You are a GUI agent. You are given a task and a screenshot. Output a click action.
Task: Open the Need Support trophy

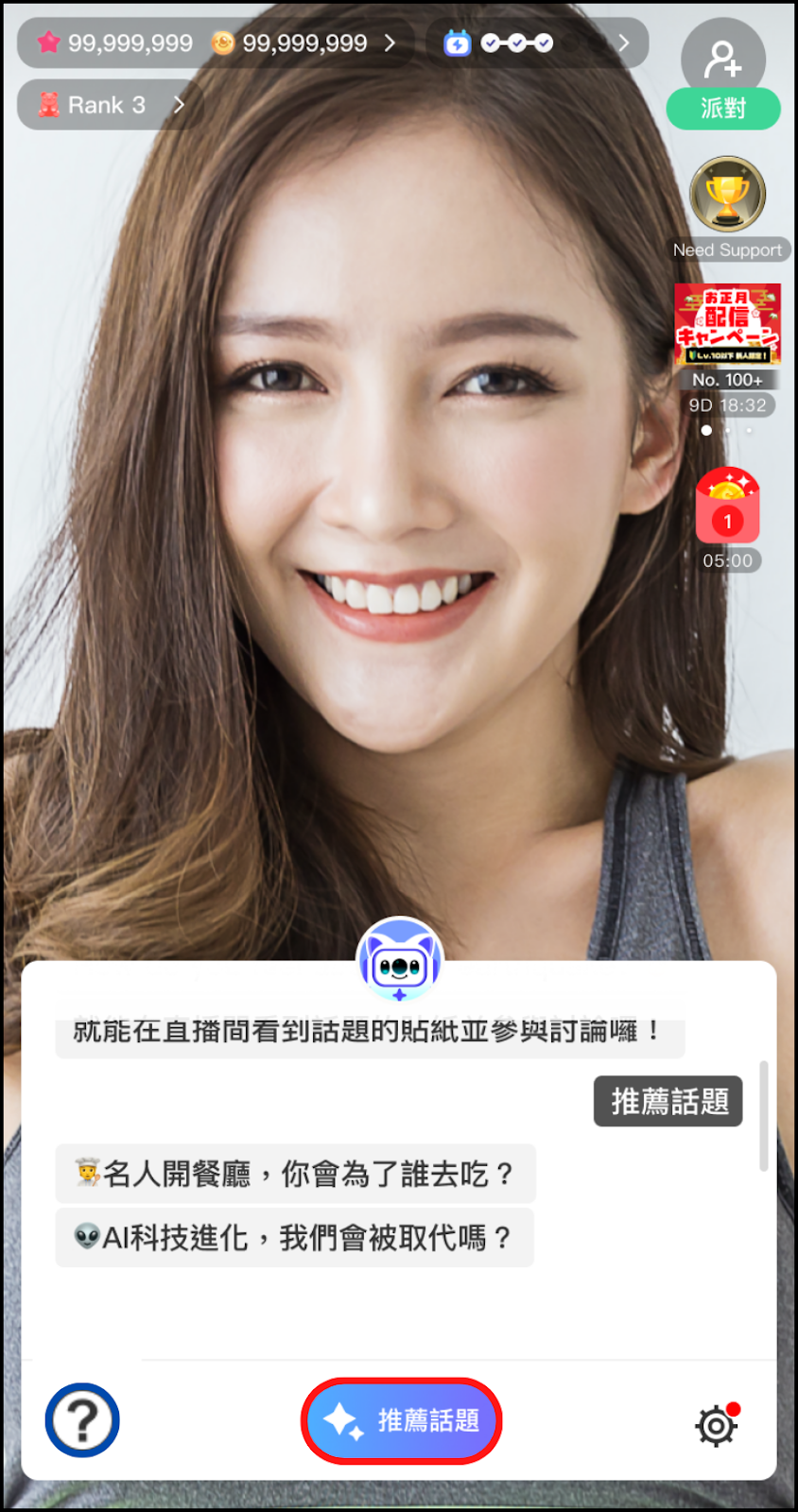pyautogui.click(x=727, y=196)
